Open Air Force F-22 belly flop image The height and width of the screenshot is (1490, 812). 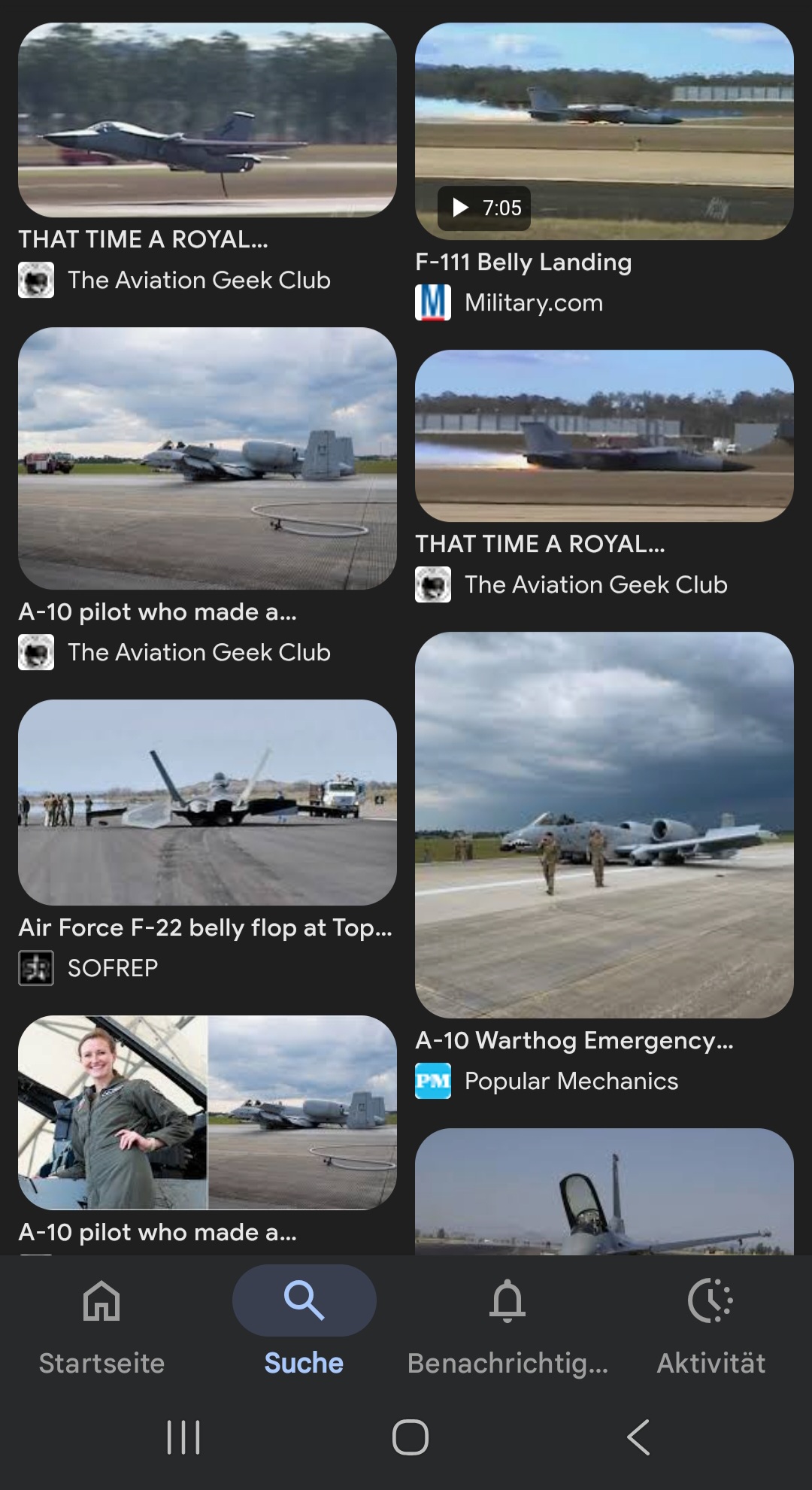208,802
